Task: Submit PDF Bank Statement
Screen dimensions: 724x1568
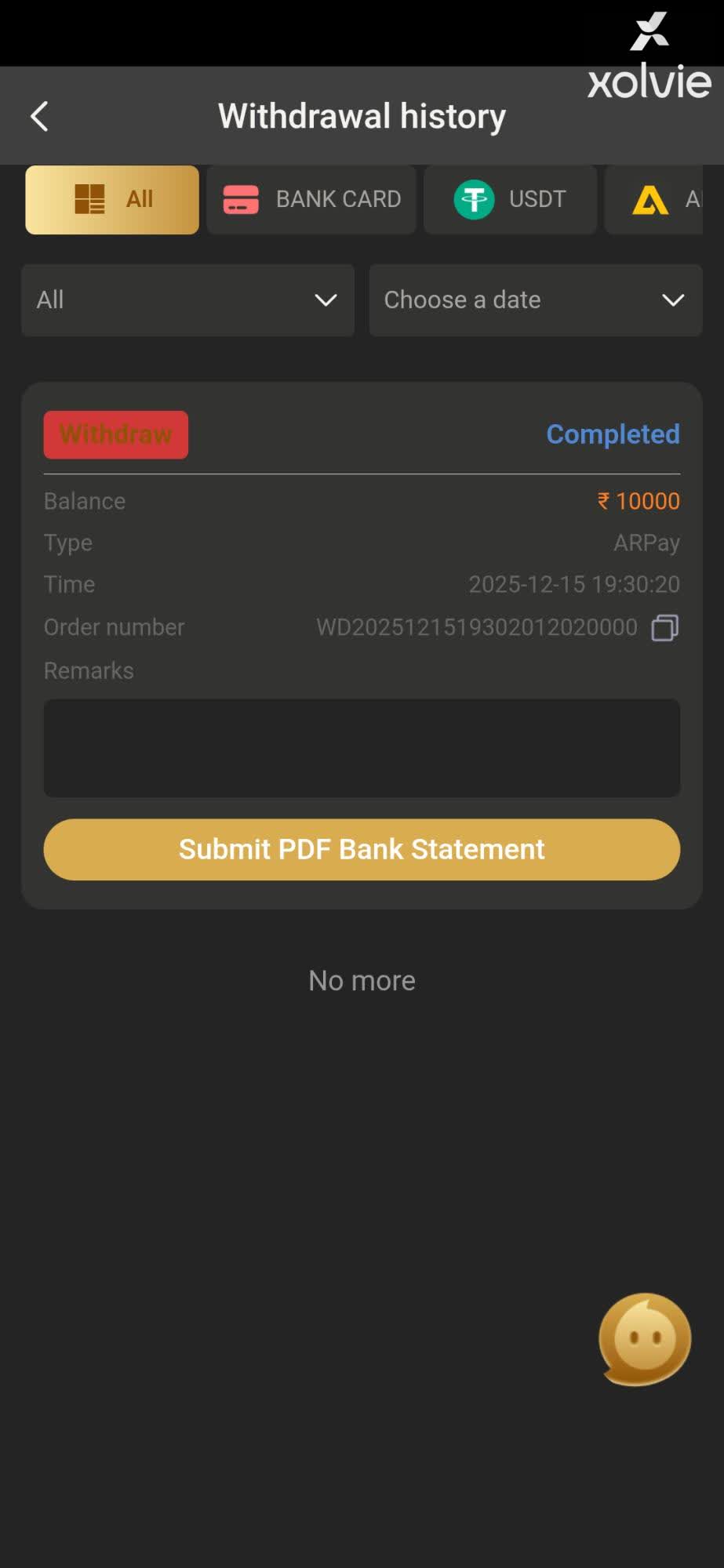Action: coord(362,850)
